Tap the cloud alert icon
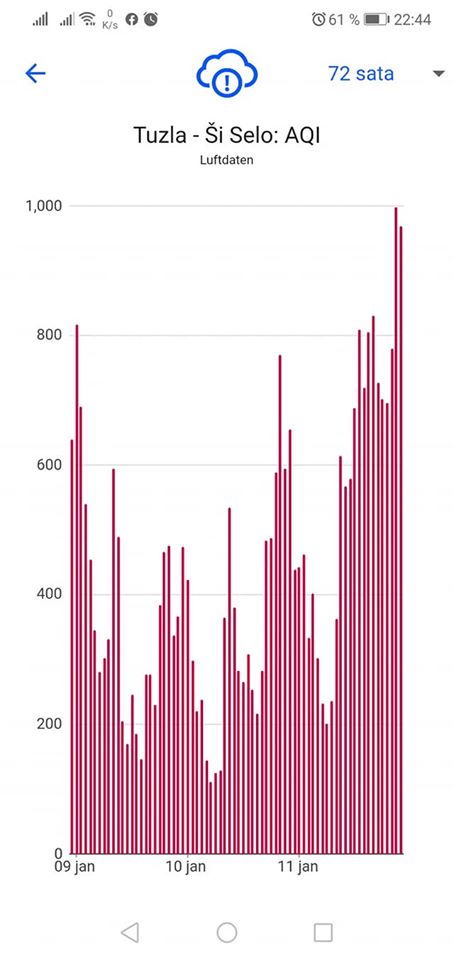This screenshot has height=960, width=454. (x=227, y=73)
